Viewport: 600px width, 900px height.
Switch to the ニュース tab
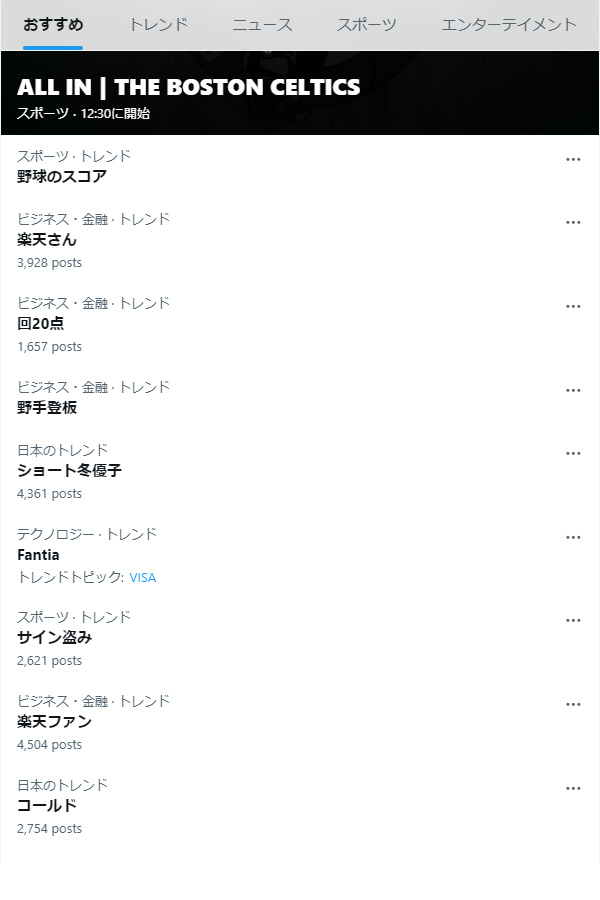pyautogui.click(x=262, y=25)
